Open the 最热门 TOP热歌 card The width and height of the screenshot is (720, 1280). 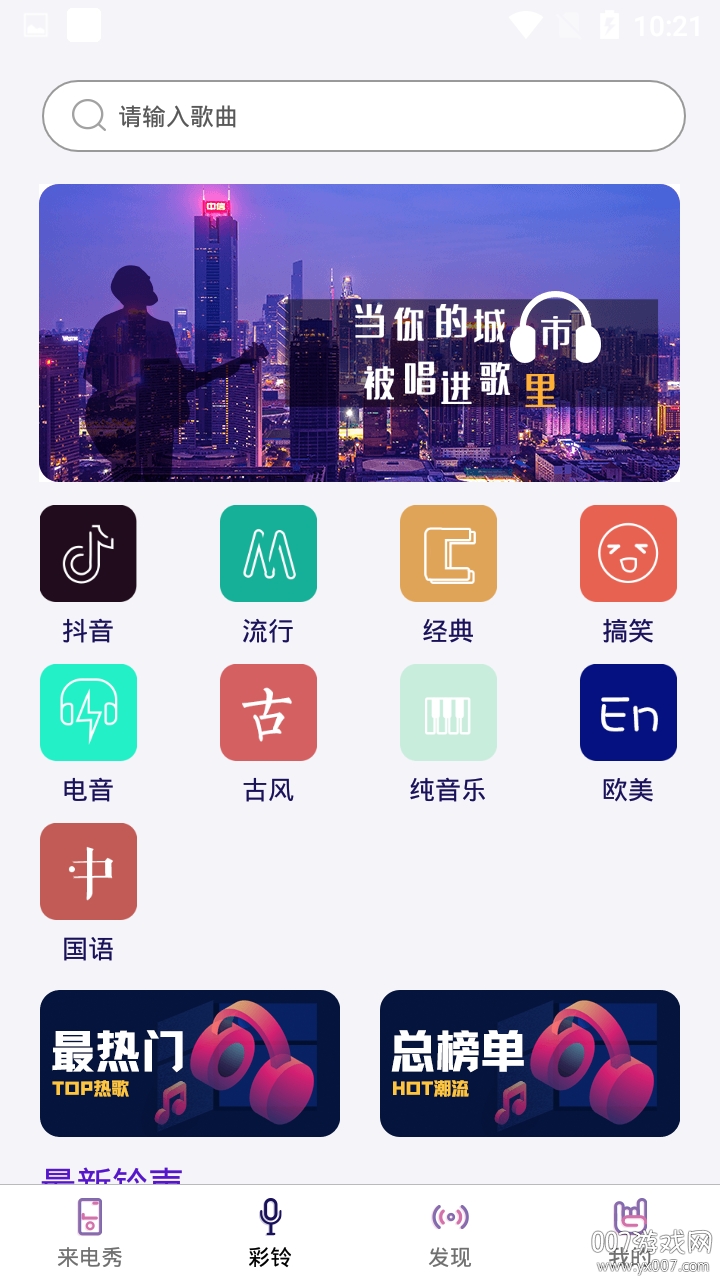pyautogui.click(x=190, y=1063)
